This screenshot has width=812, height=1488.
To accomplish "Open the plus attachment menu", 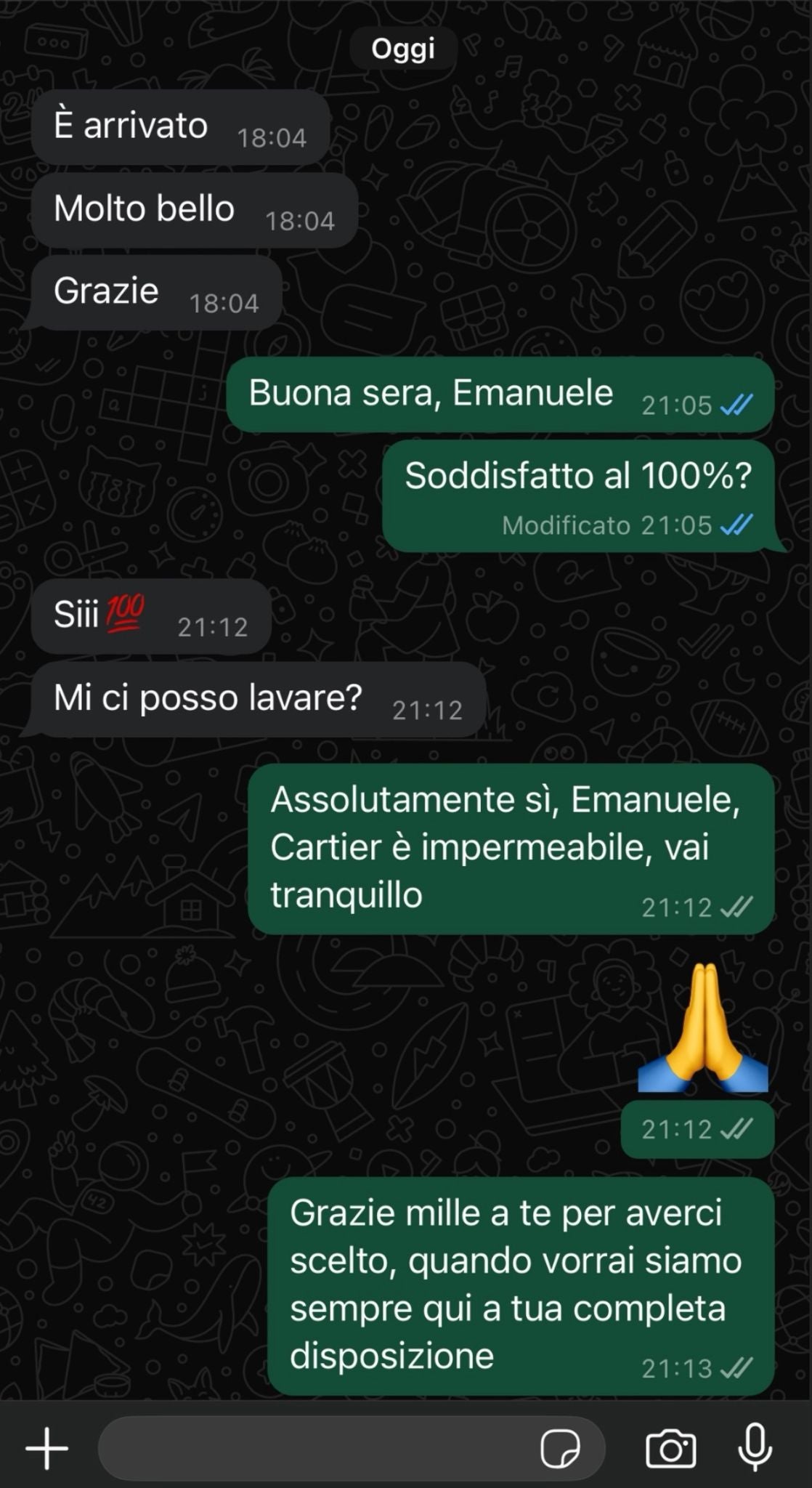I will [x=47, y=1448].
